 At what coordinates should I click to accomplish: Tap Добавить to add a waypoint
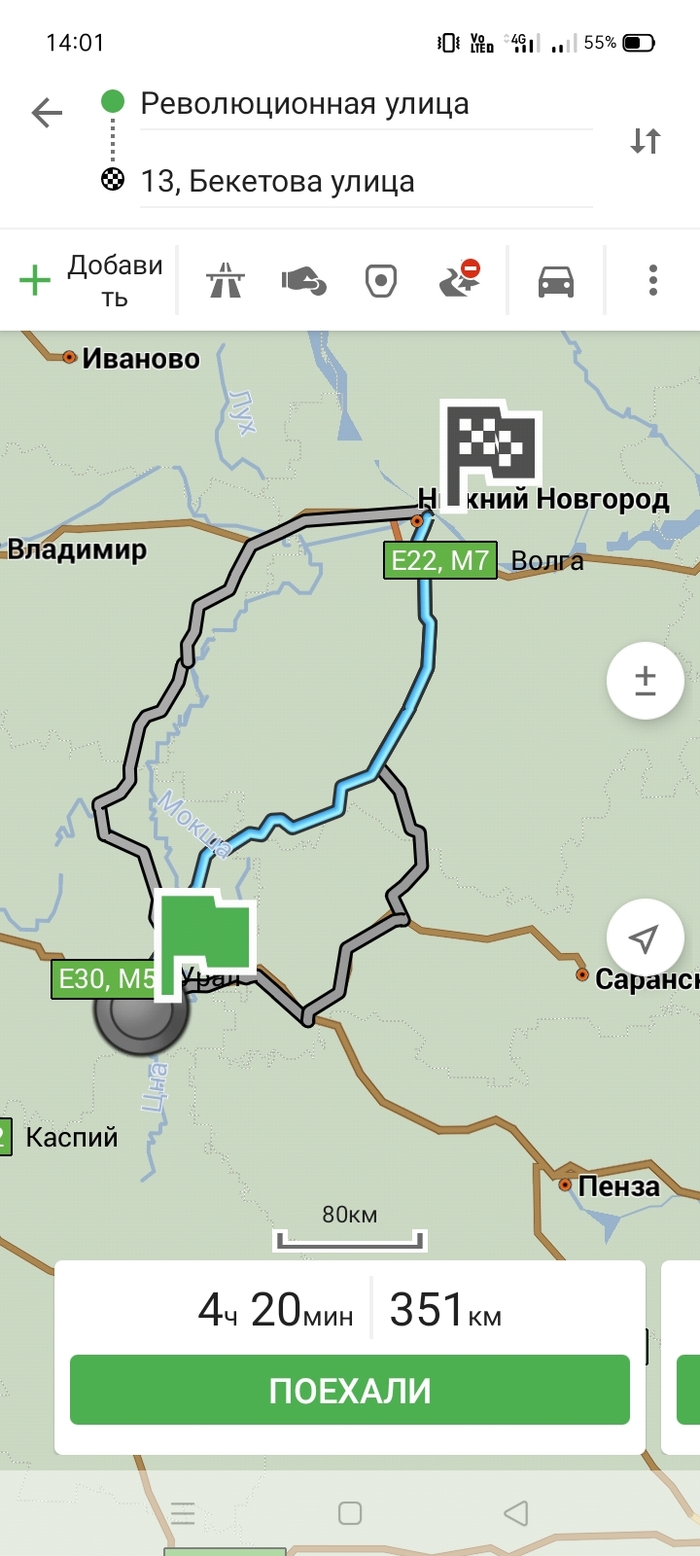(x=90, y=280)
